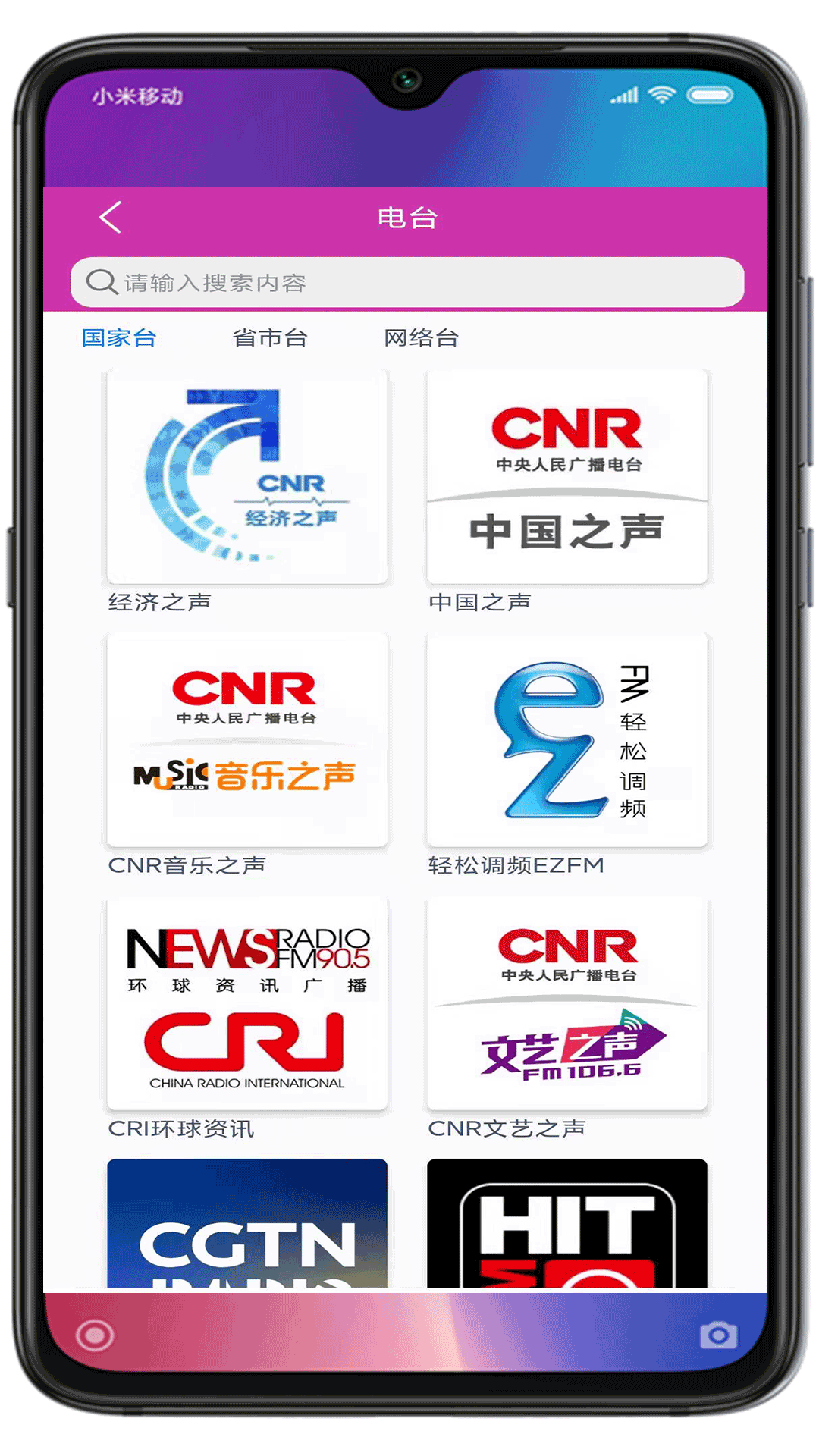Open the CNR音乐之声 station logo
Screen dimensions: 819x1456
point(246,739)
